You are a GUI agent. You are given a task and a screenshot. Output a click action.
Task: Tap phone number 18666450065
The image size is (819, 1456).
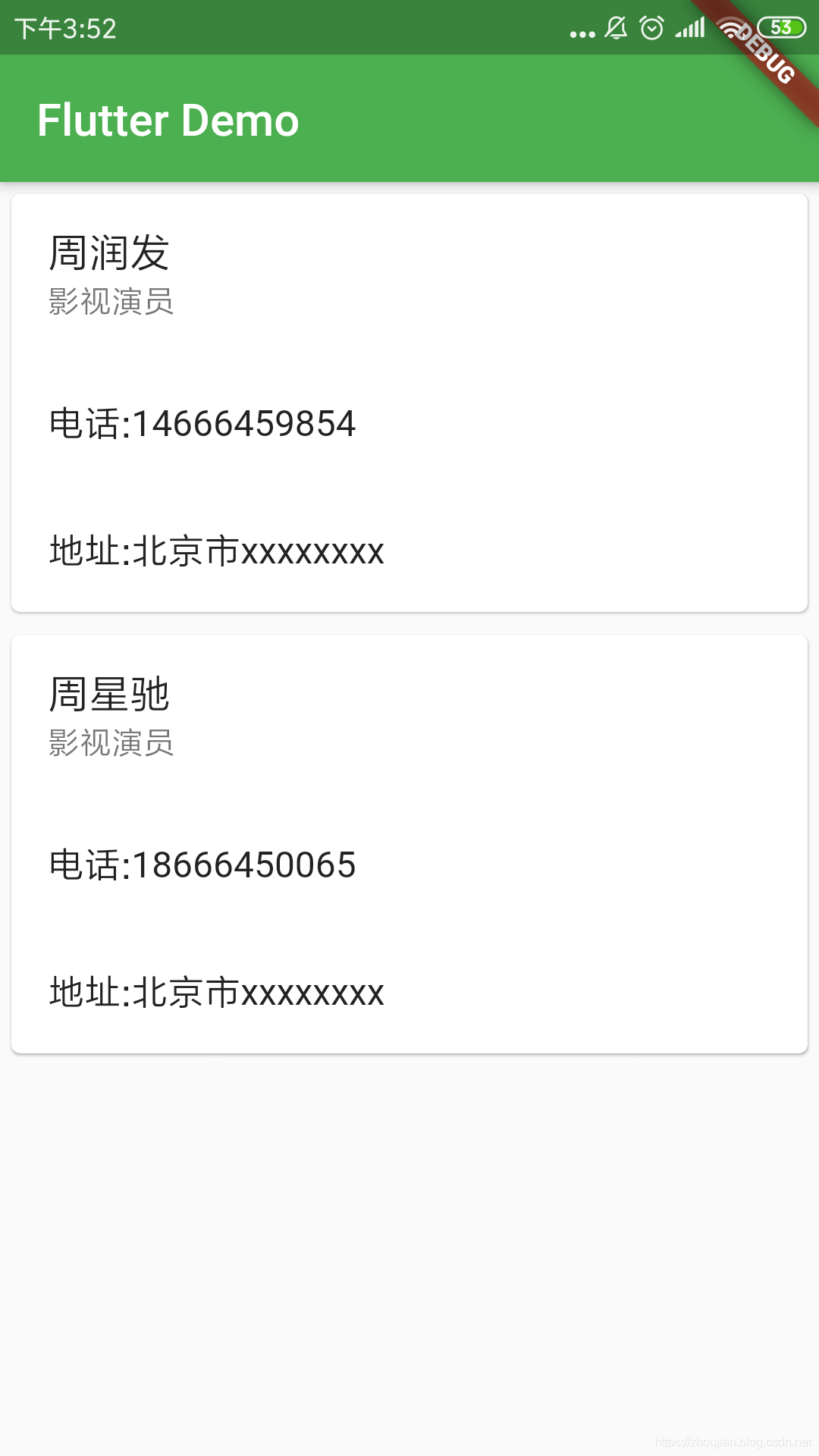203,864
